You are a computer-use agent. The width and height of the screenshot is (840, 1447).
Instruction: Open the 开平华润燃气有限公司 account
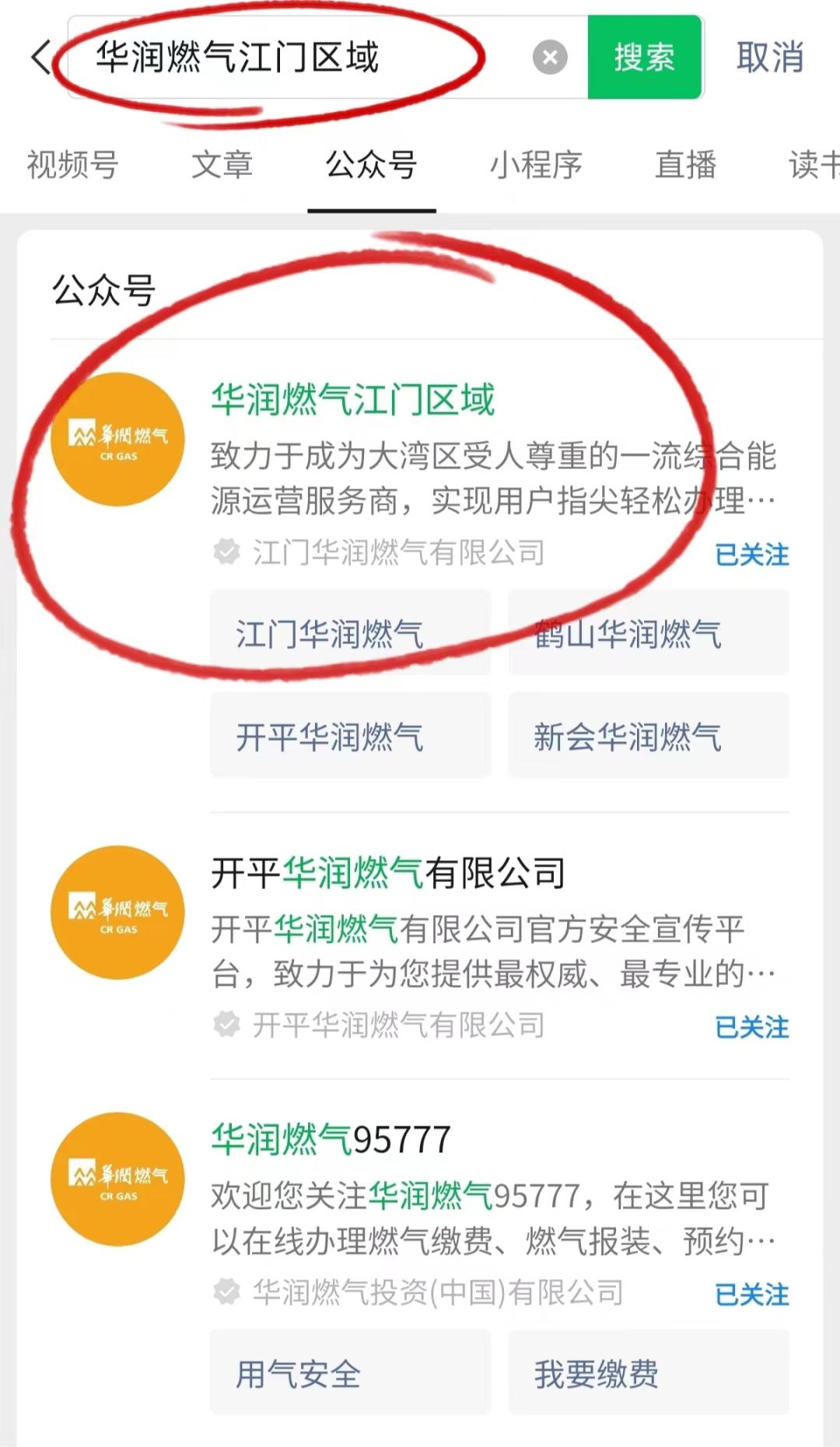pos(387,873)
